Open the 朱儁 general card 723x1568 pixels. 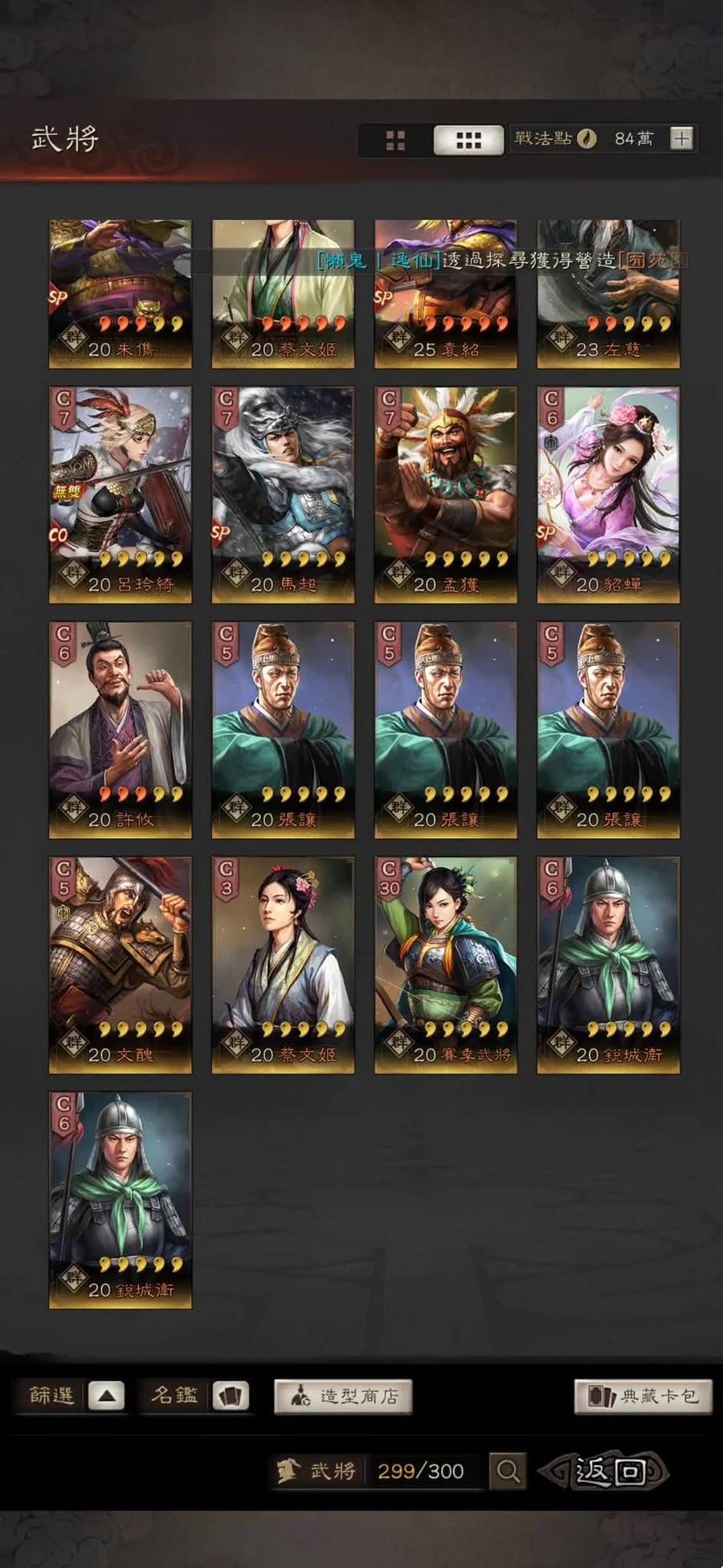pos(120,294)
